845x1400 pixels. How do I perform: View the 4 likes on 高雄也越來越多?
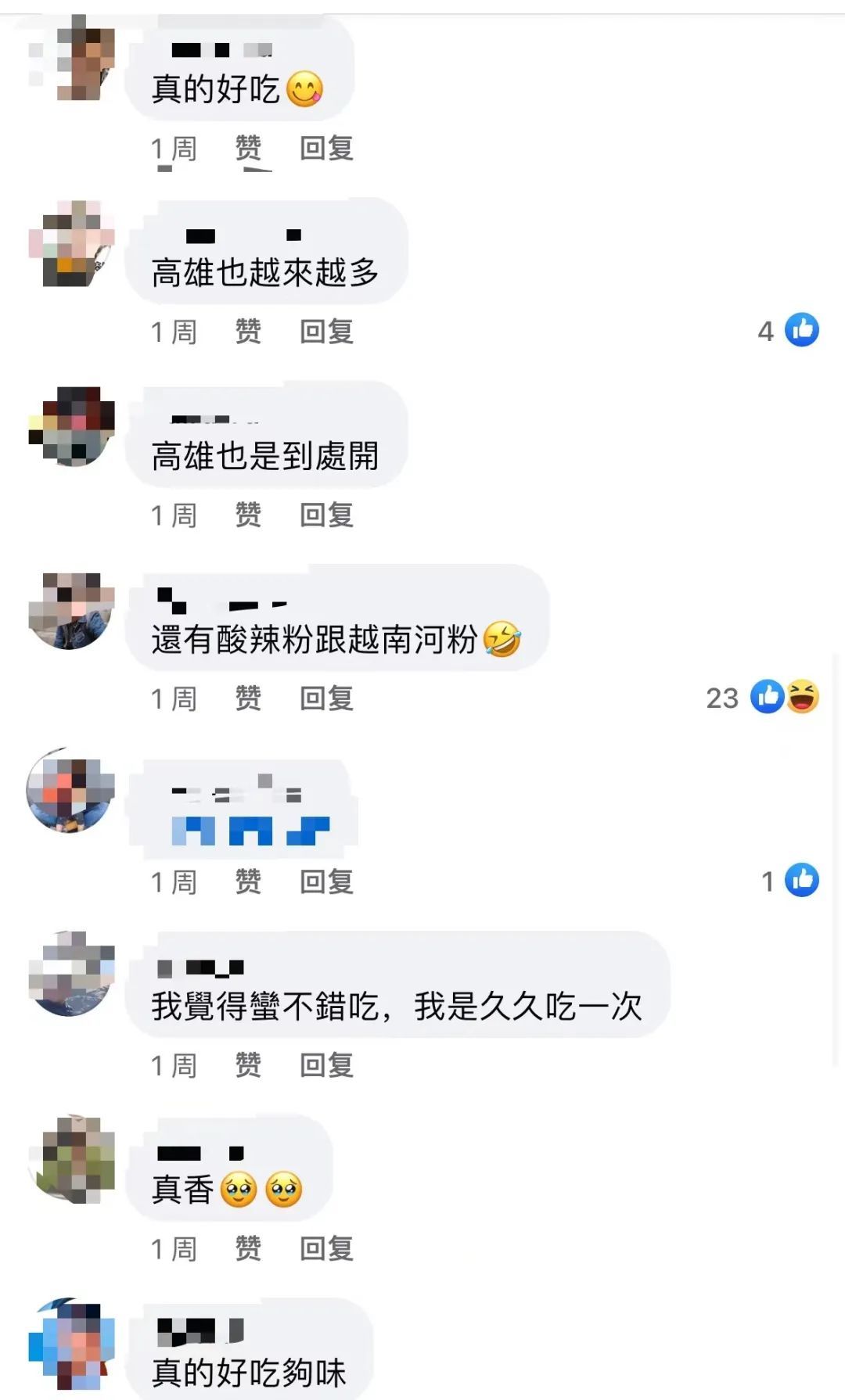789,330
